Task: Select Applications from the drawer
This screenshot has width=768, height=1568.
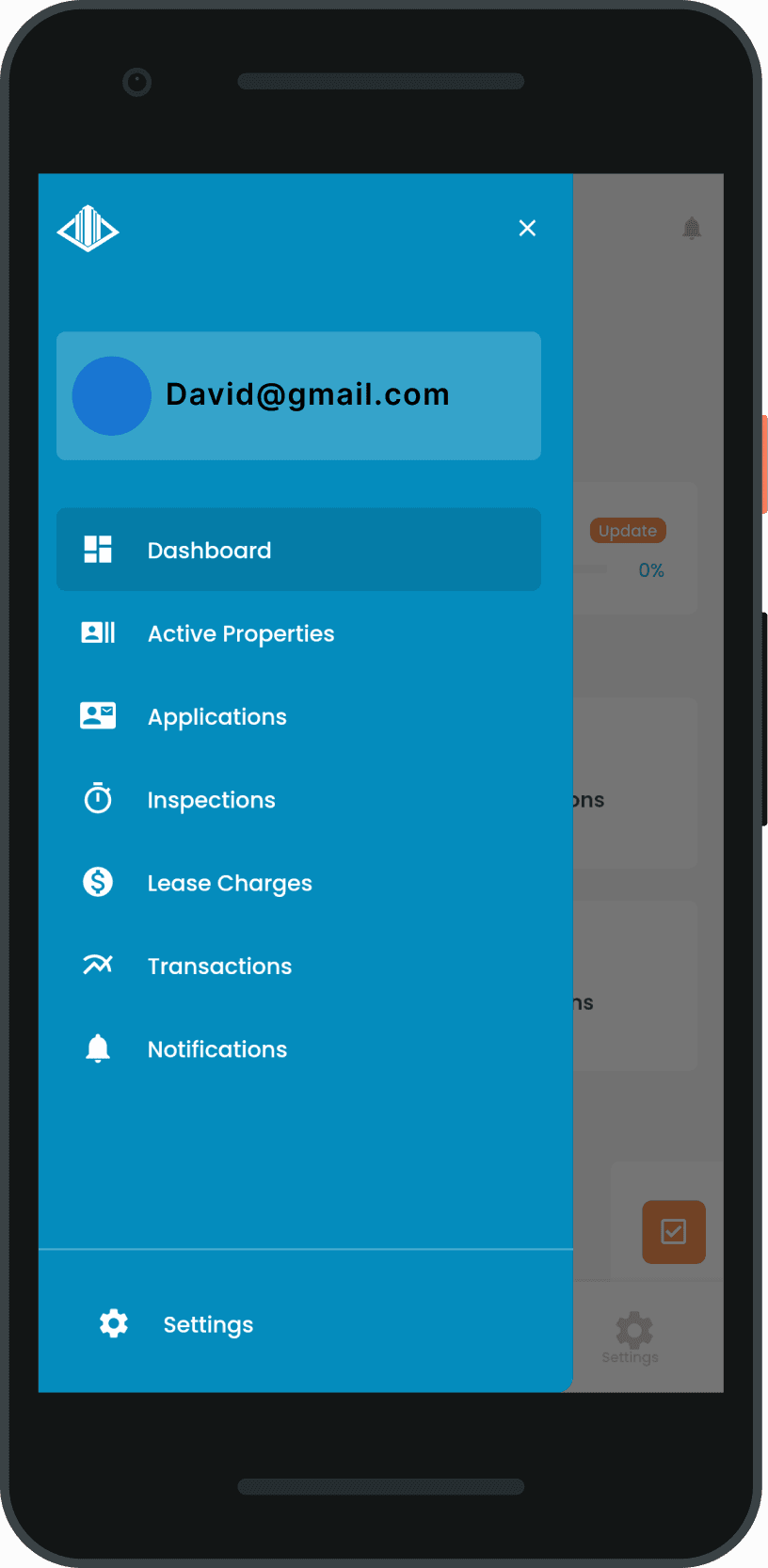Action: [298, 716]
